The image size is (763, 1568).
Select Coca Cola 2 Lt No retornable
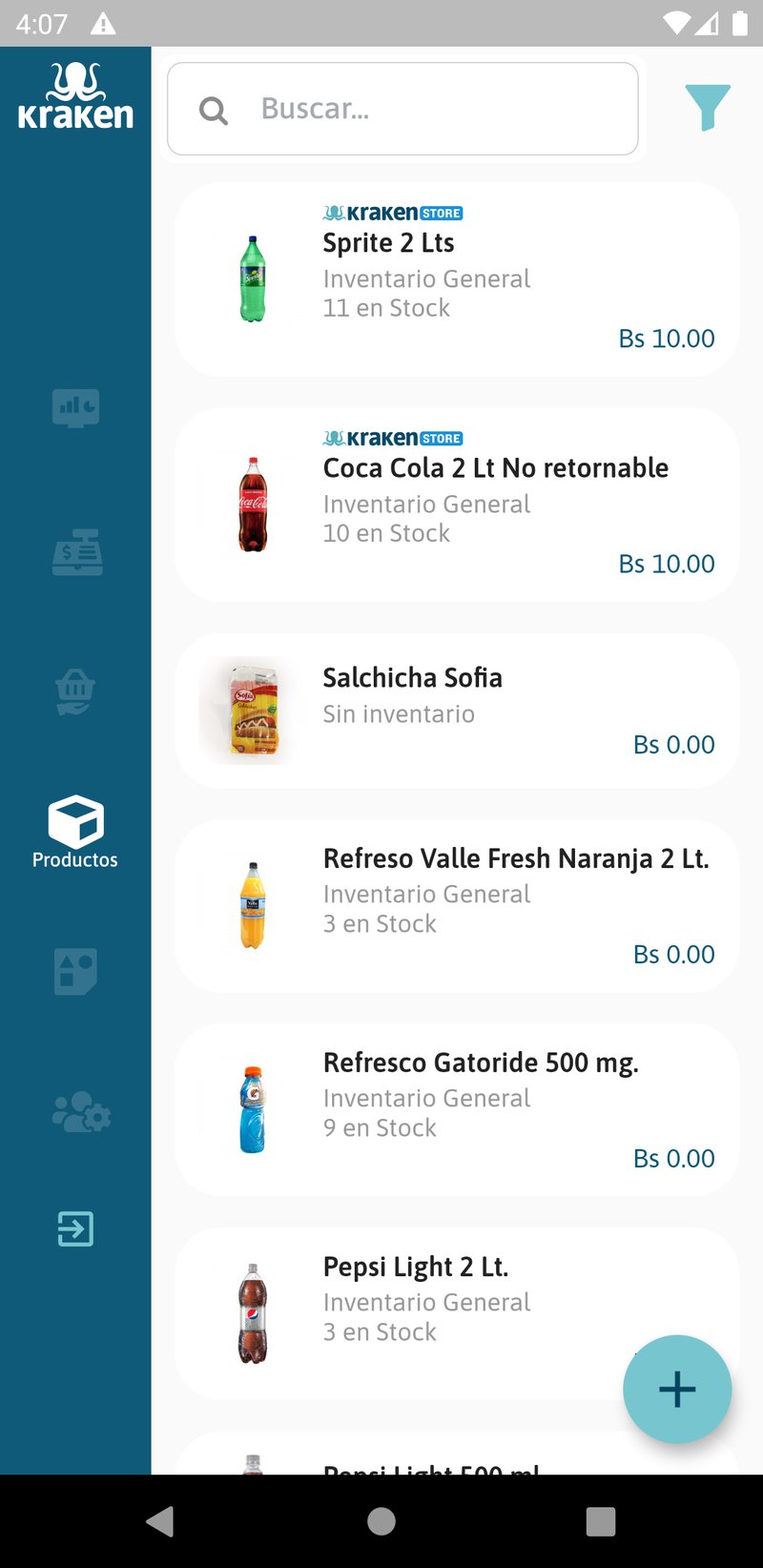tap(457, 505)
